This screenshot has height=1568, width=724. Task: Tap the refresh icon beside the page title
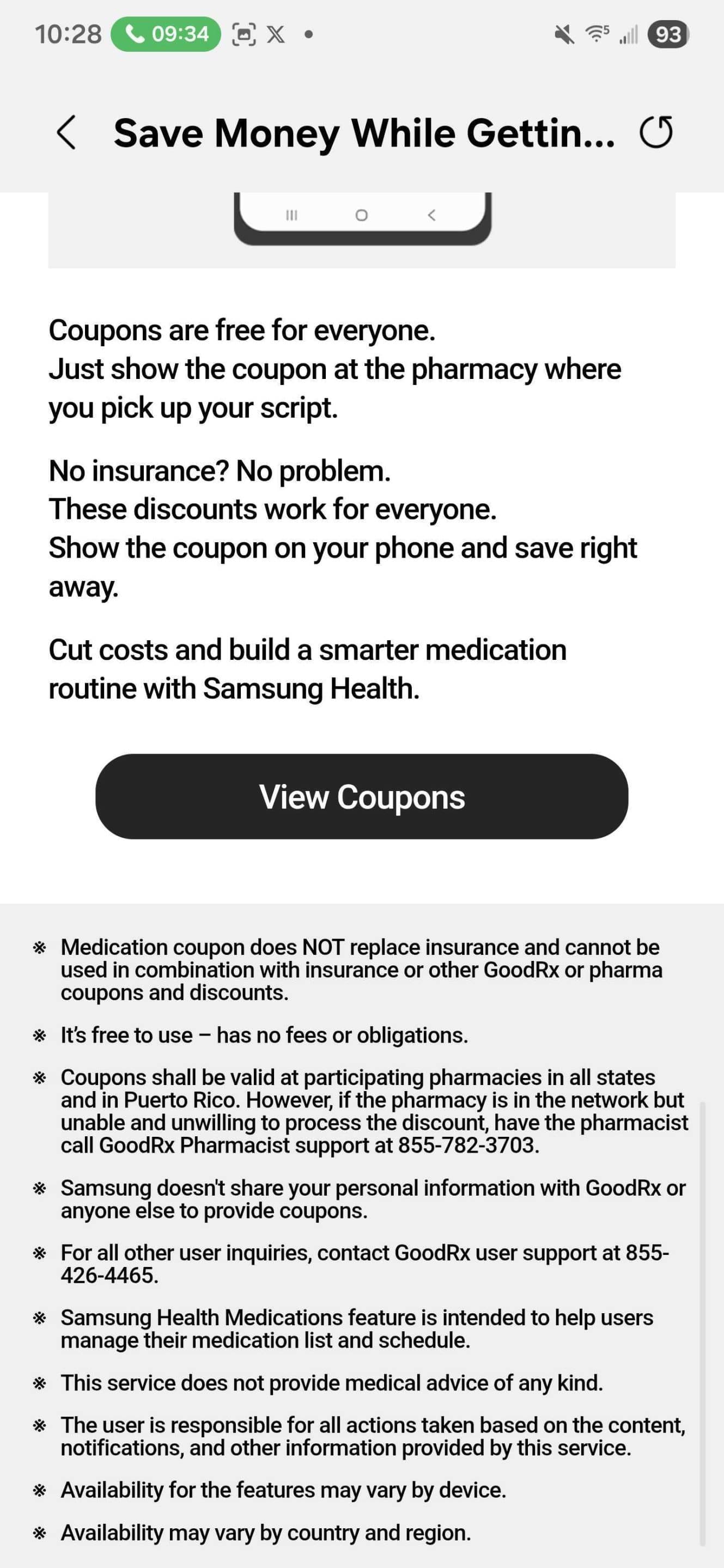click(656, 133)
